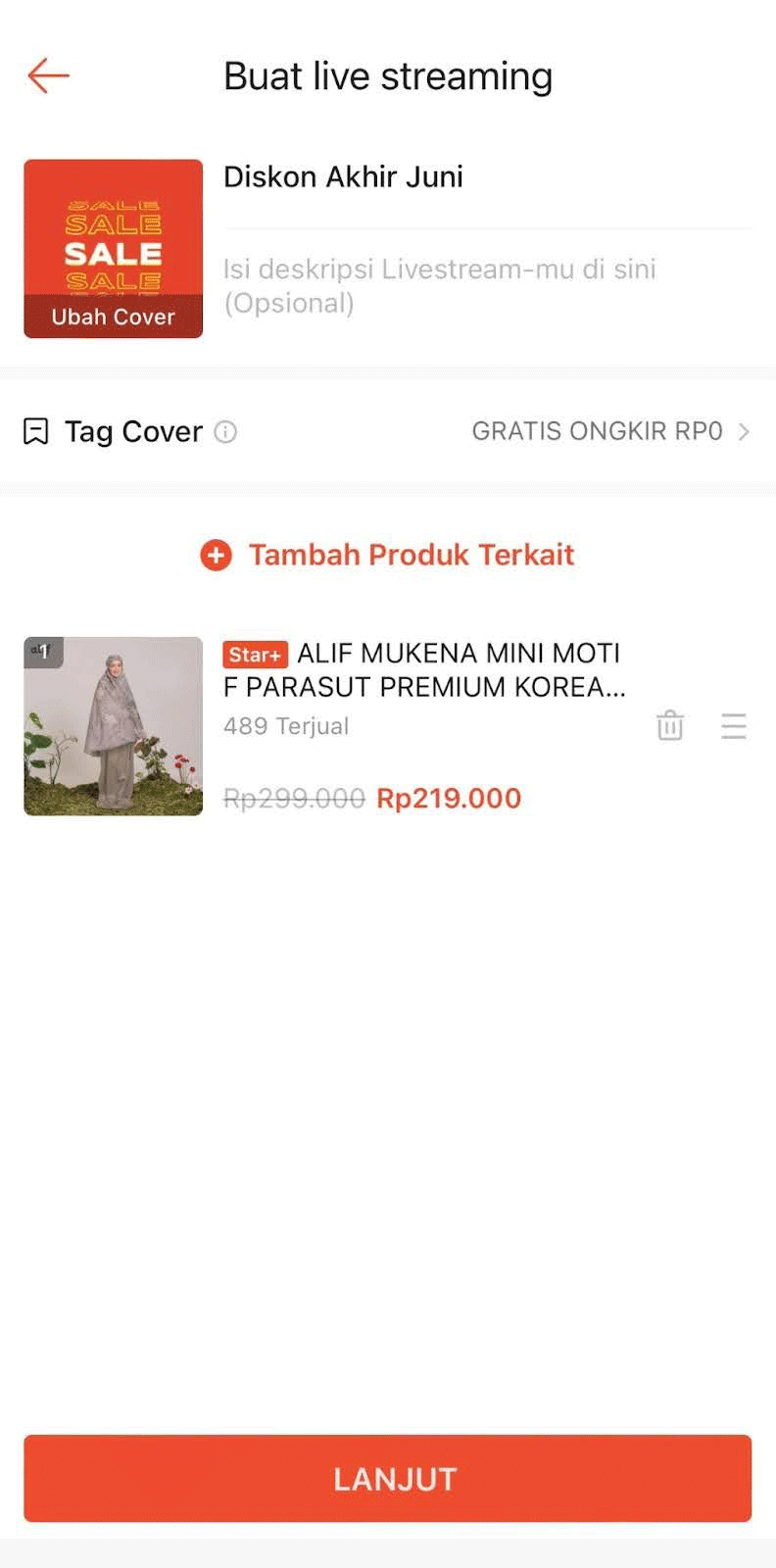
Task: Tap the 489 Terjual sales count
Action: pos(286,726)
